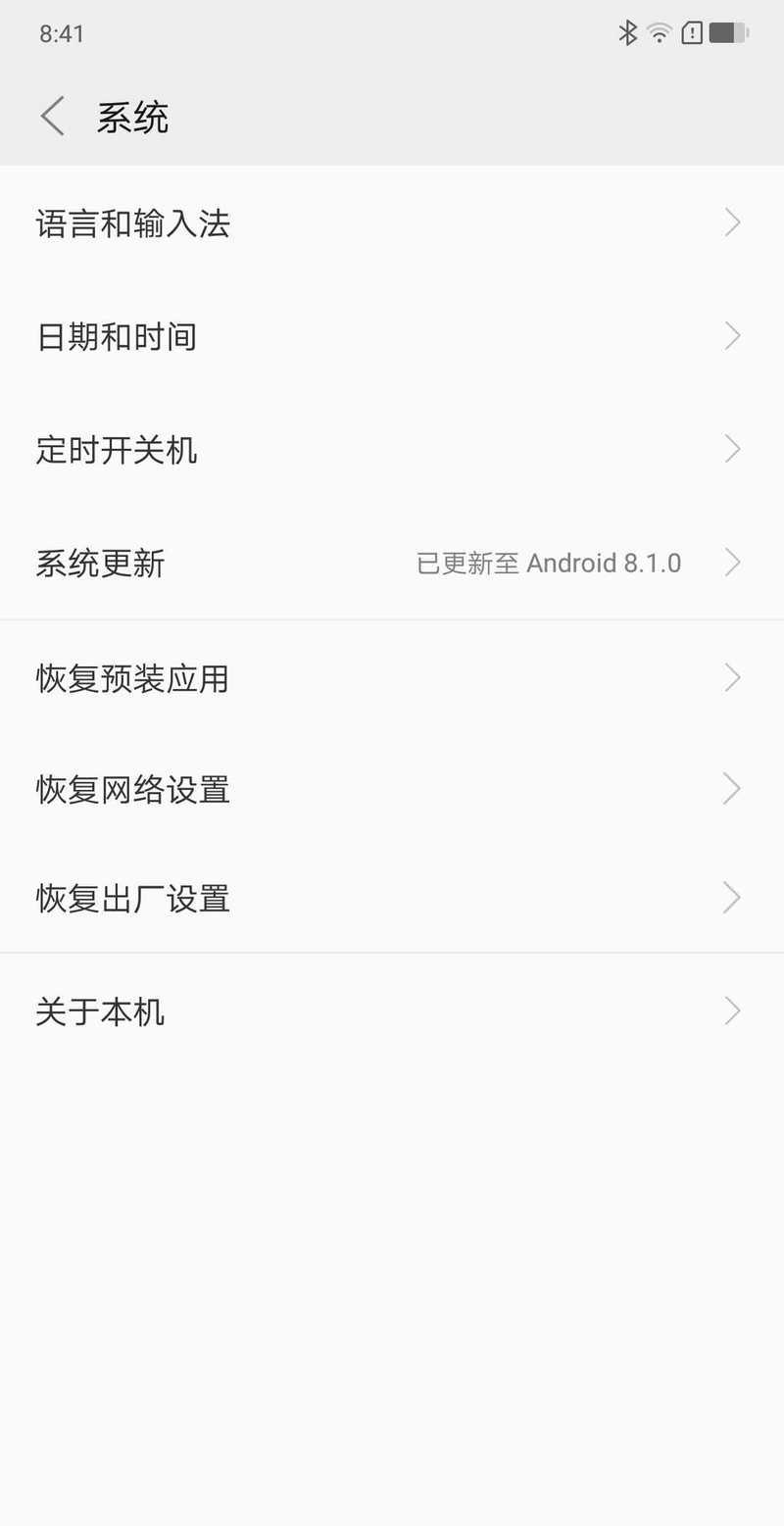Go back from the 系统 page
784x1526 pixels.
pyautogui.click(x=53, y=117)
